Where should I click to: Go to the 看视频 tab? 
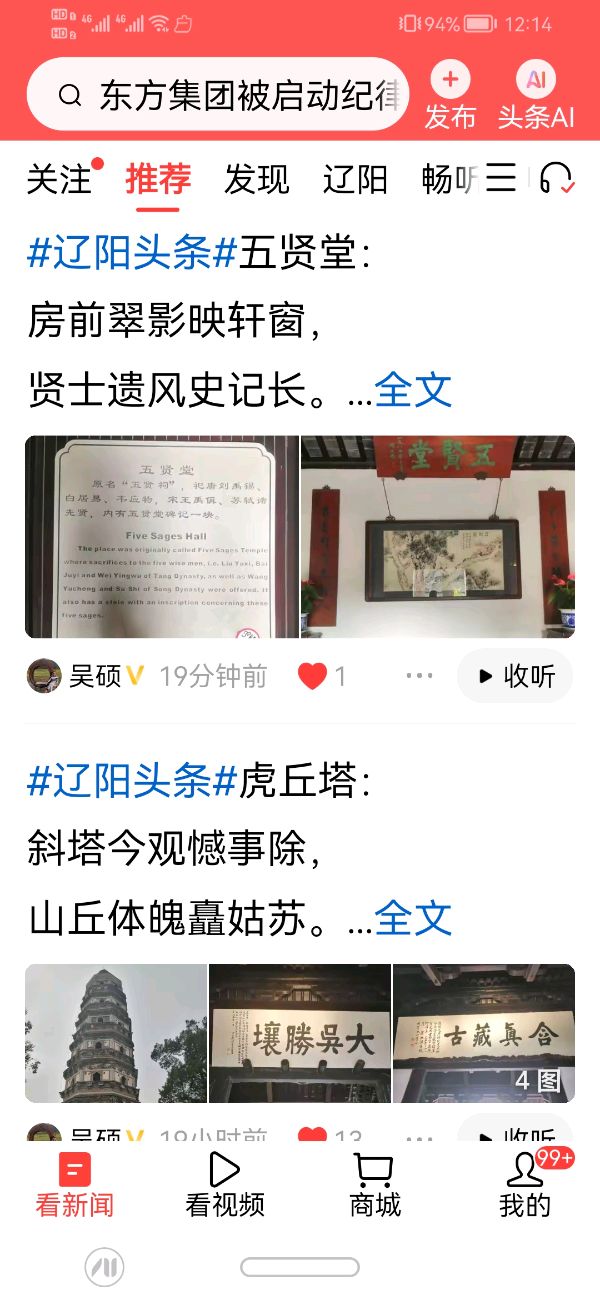(x=225, y=1184)
